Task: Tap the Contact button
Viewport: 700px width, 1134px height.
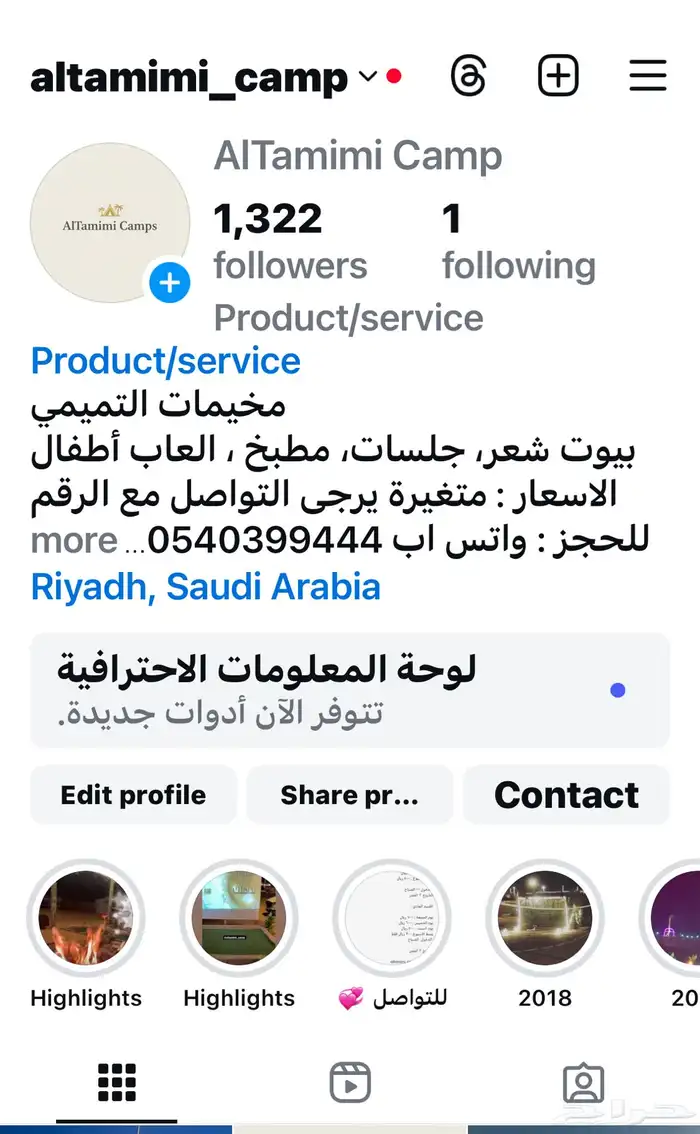Action: pos(566,795)
